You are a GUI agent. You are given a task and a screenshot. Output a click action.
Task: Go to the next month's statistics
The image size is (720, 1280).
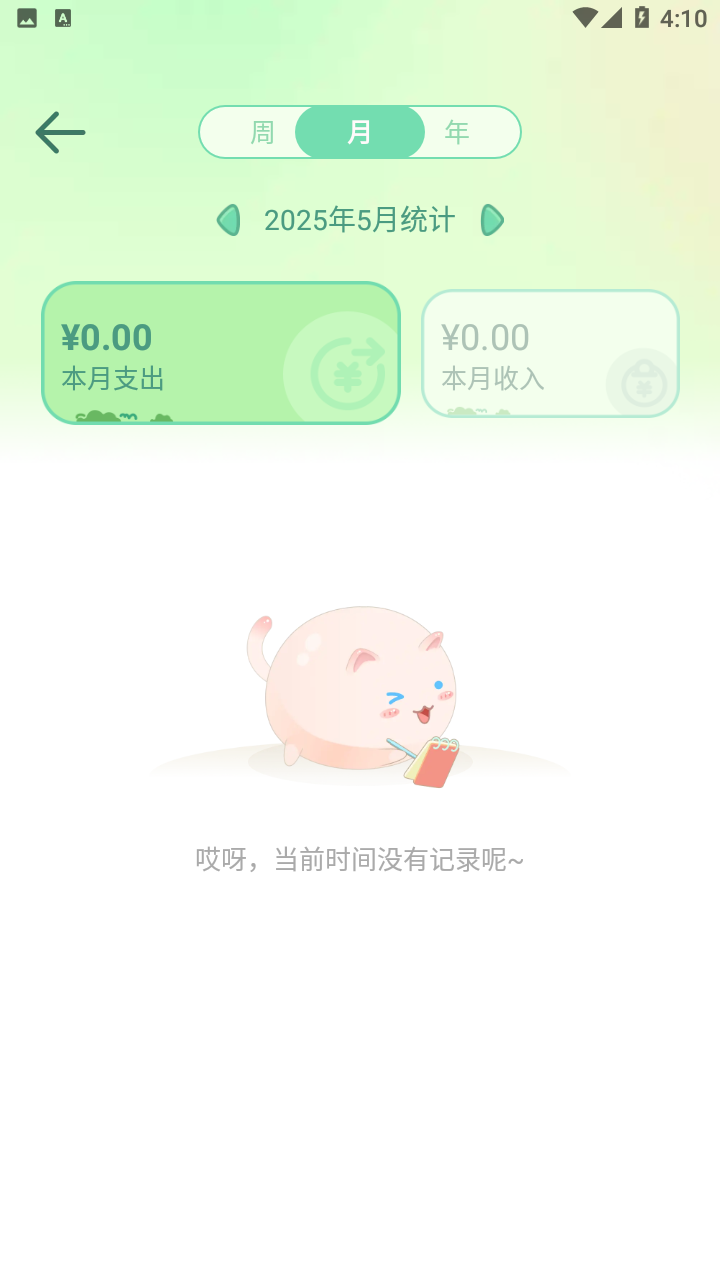[x=491, y=220]
